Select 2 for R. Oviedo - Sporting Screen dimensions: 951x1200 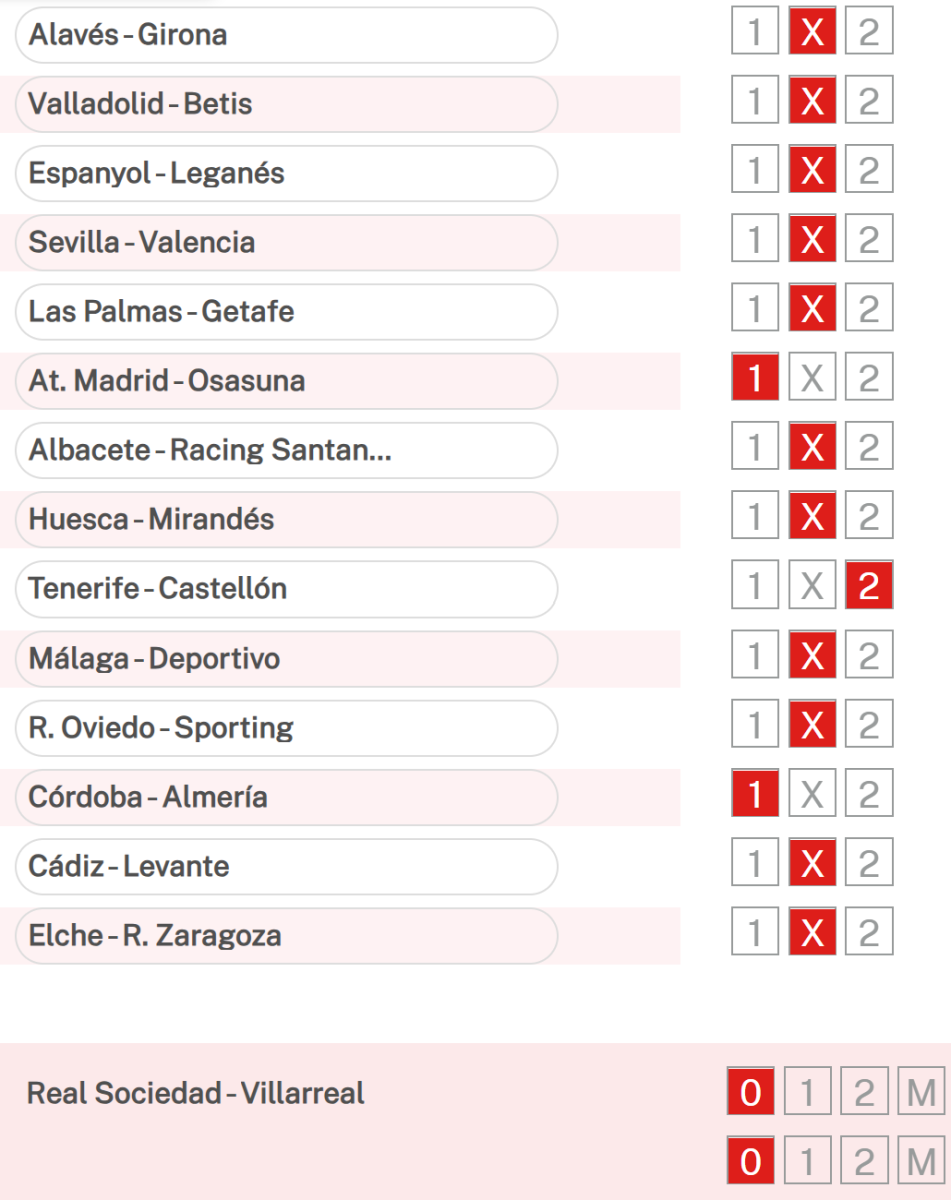(x=869, y=726)
